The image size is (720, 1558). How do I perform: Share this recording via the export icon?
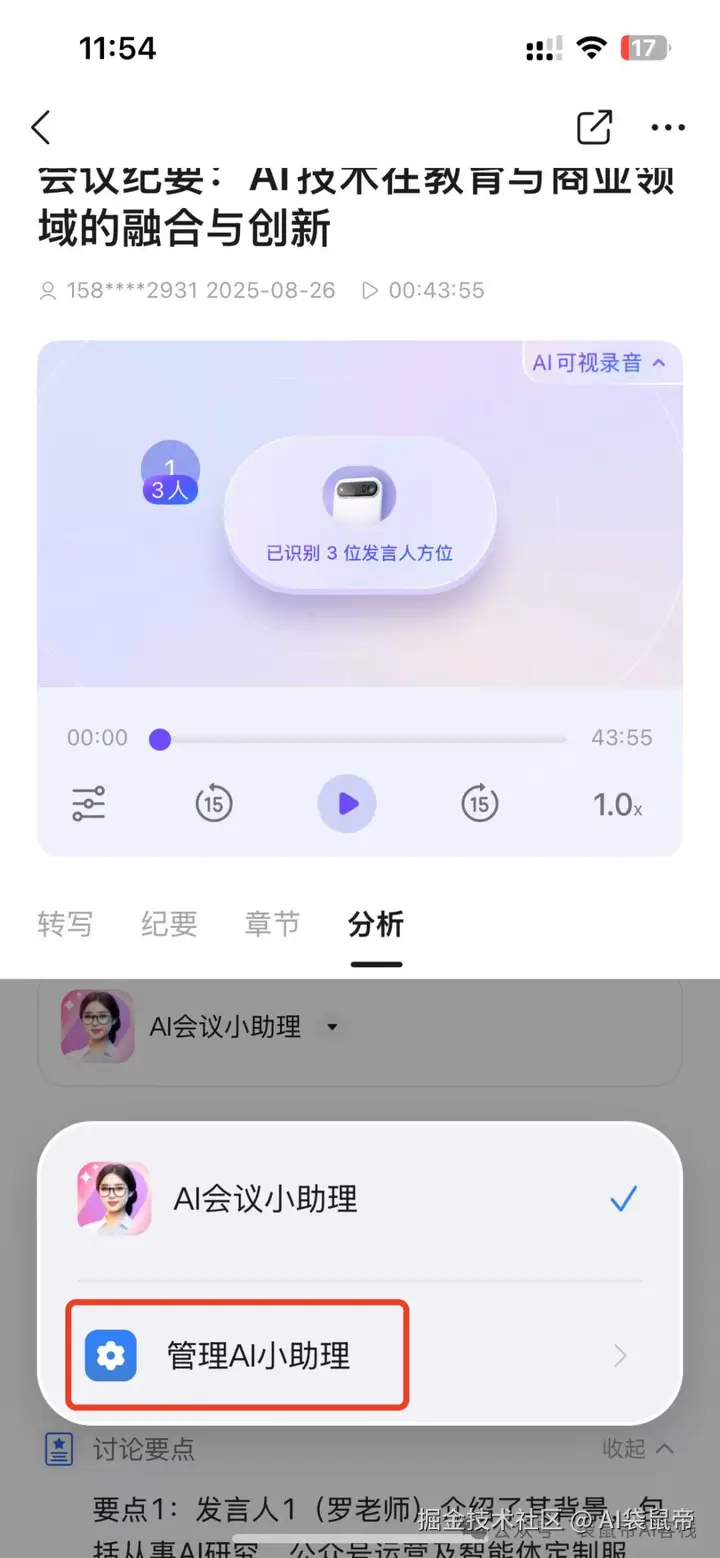[594, 127]
